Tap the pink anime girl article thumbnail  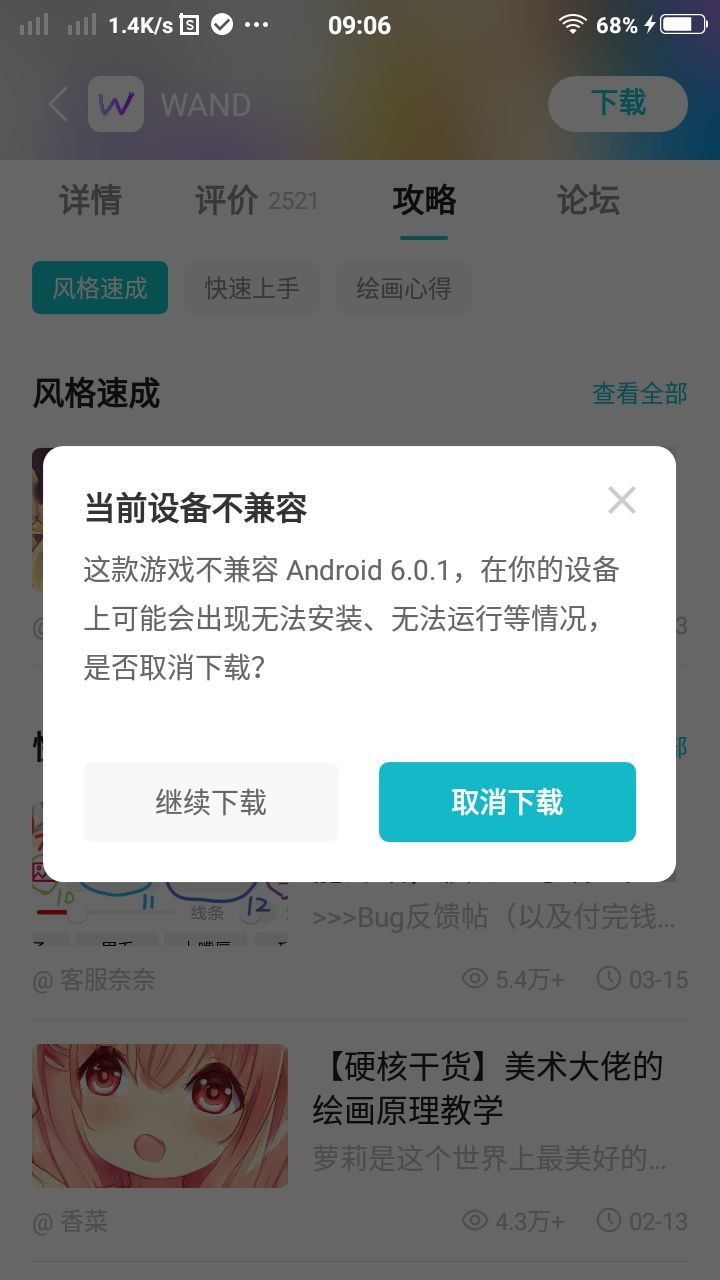[x=160, y=1114]
